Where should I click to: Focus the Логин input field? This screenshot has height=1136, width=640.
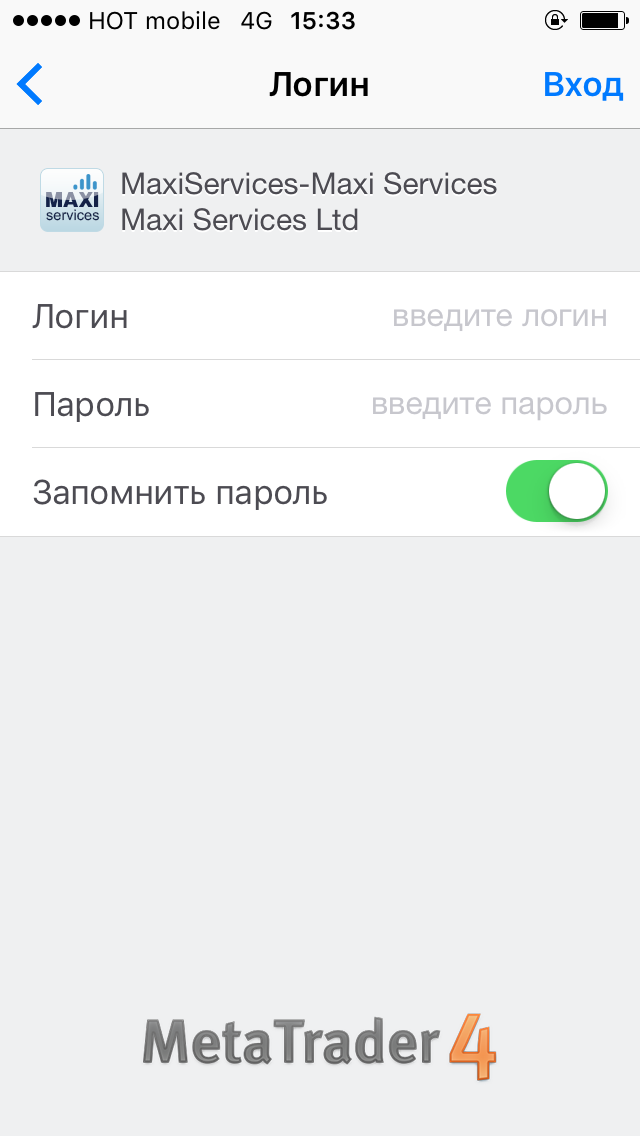(x=320, y=317)
